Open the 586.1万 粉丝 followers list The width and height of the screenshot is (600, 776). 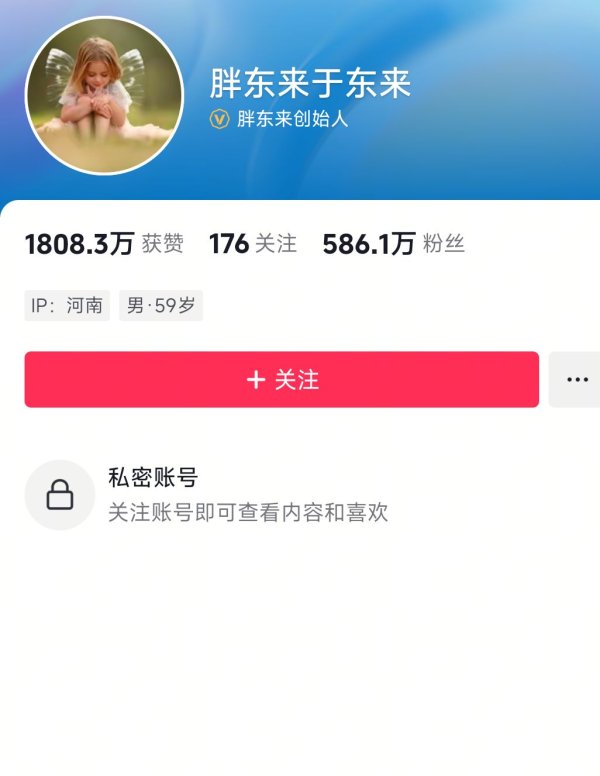click(x=393, y=244)
